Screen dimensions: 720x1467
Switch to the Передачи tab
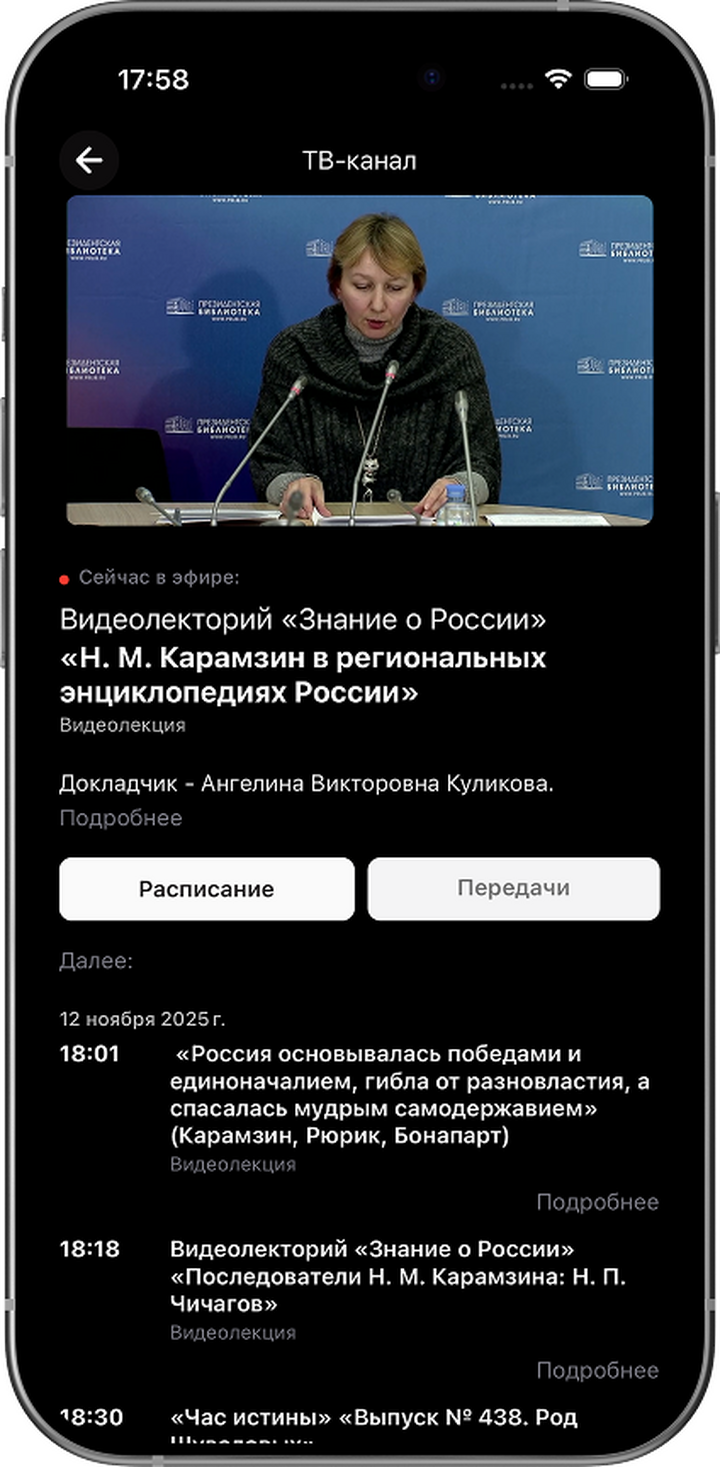513,889
